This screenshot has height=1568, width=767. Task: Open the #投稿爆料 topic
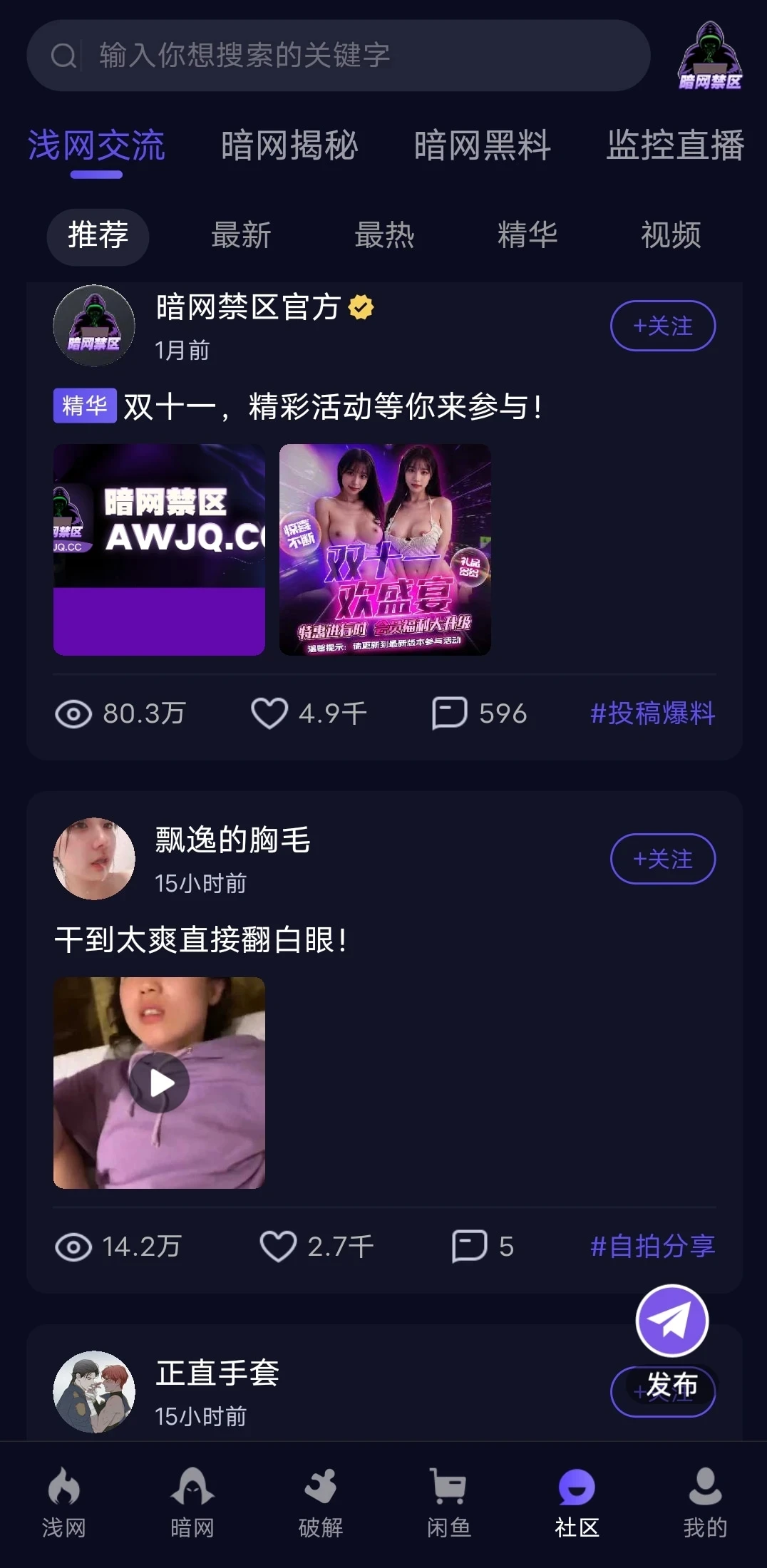pos(652,713)
